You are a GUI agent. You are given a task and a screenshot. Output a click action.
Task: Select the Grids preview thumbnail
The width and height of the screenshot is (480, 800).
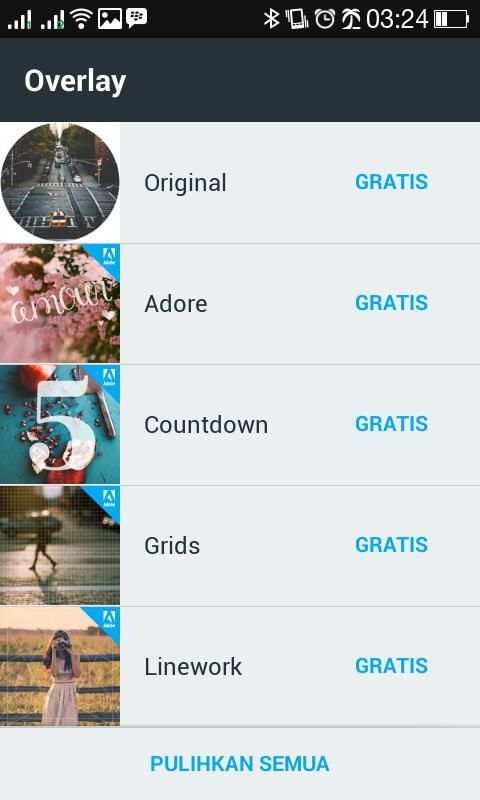60,545
